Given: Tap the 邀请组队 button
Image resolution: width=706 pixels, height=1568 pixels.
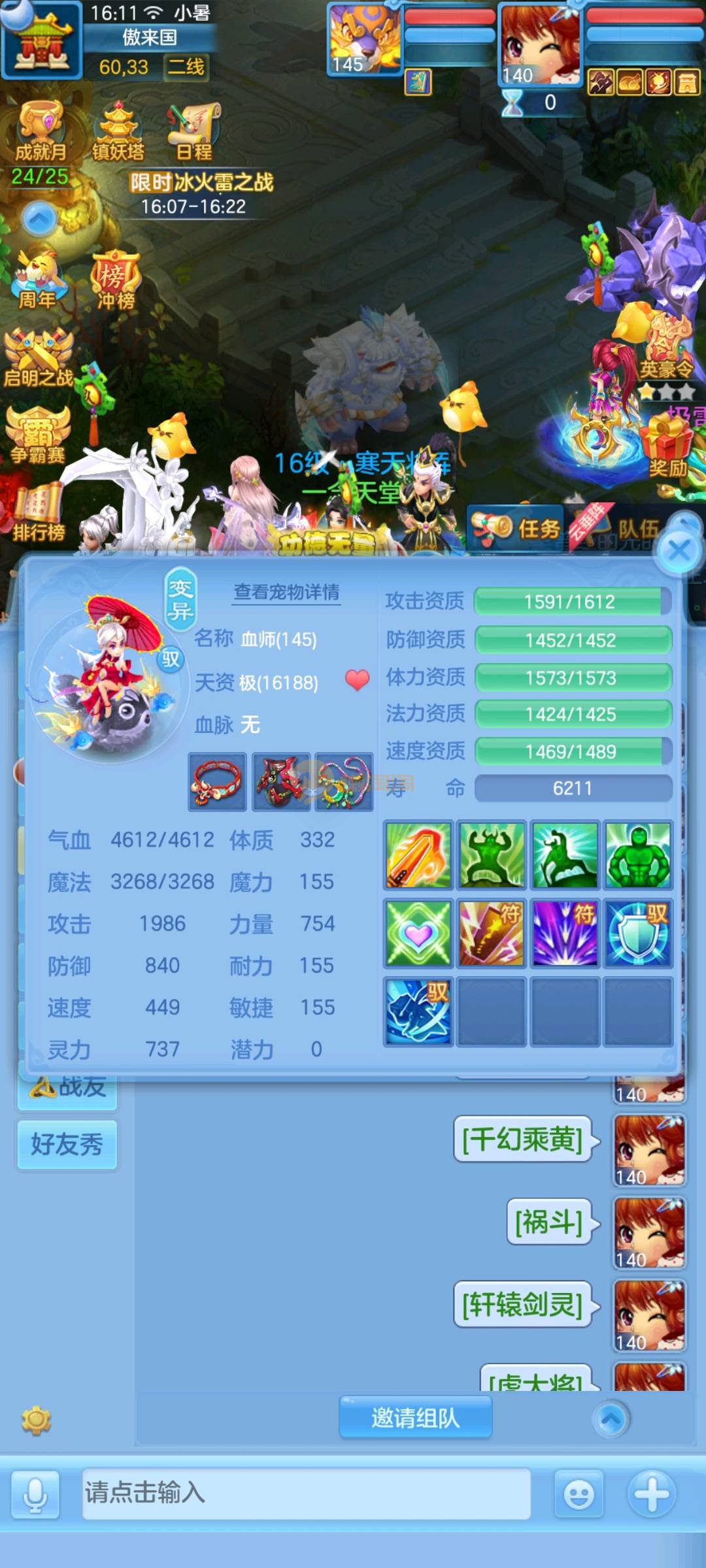Looking at the screenshot, I should pyautogui.click(x=416, y=1418).
